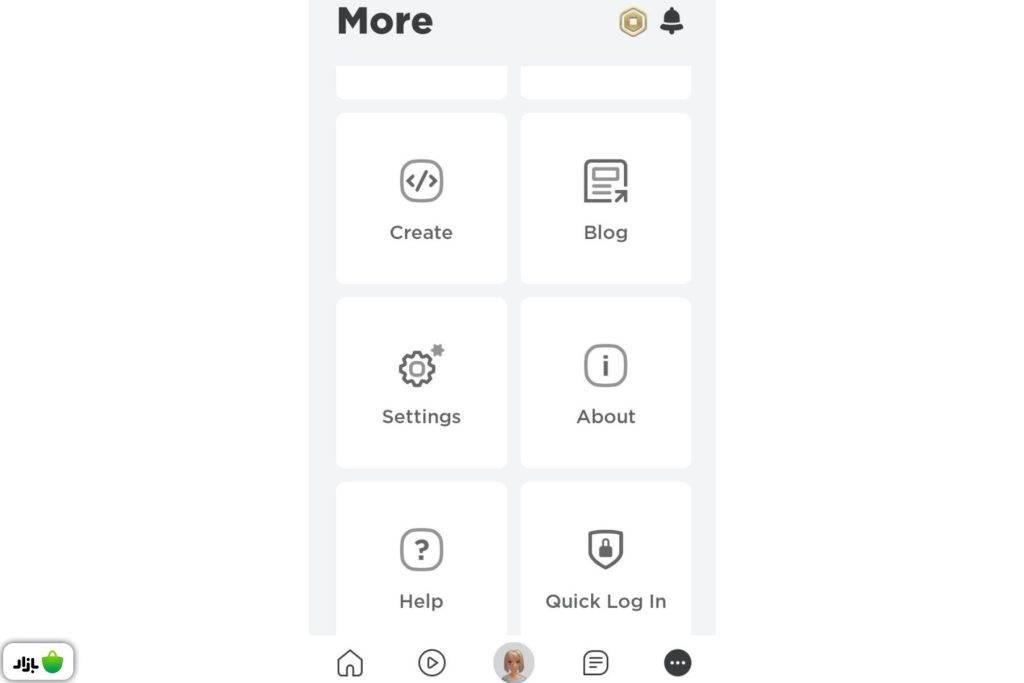Switch to the Chat tab

[x=596, y=662]
